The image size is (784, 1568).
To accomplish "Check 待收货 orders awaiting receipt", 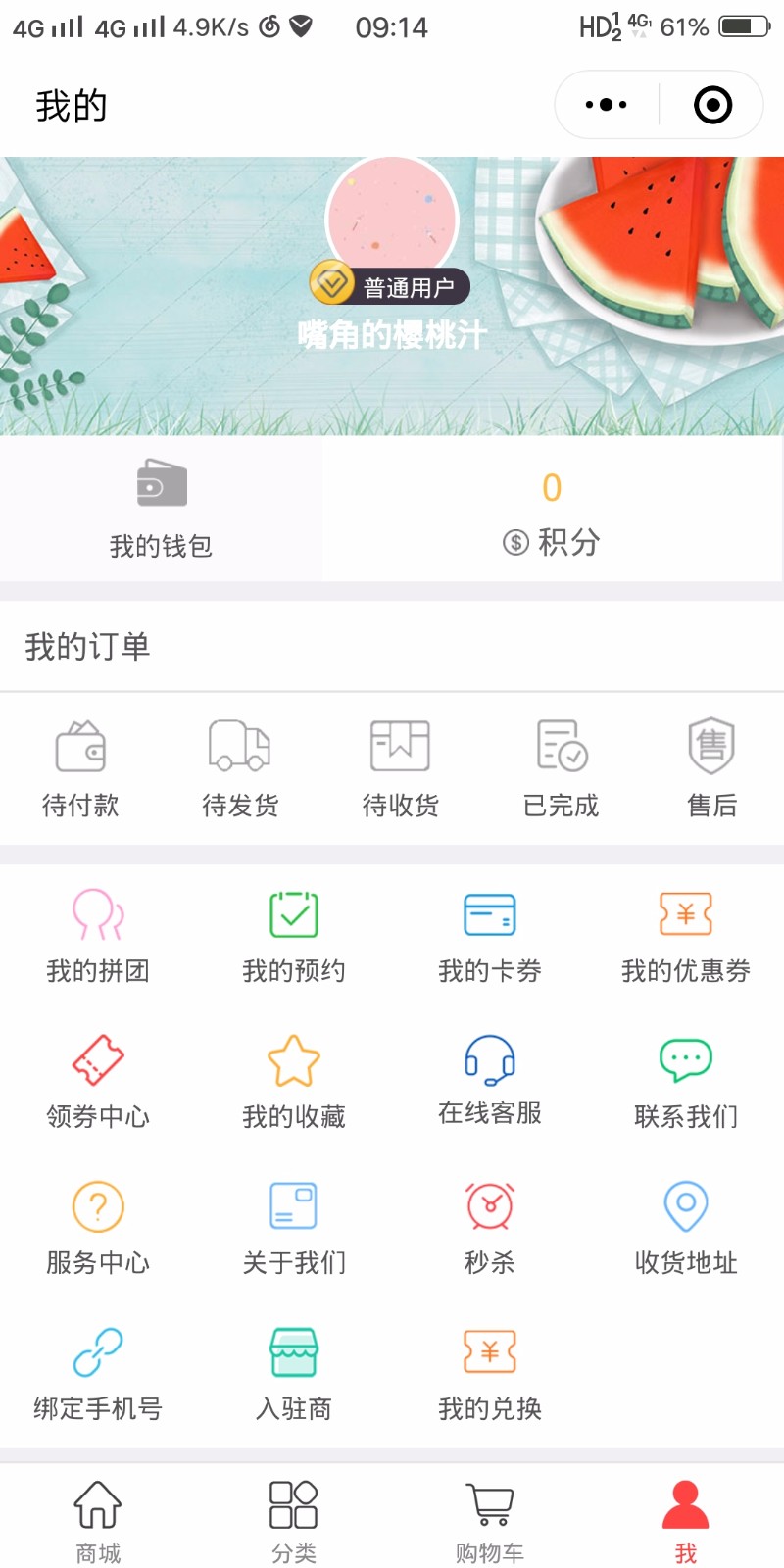I will (400, 769).
